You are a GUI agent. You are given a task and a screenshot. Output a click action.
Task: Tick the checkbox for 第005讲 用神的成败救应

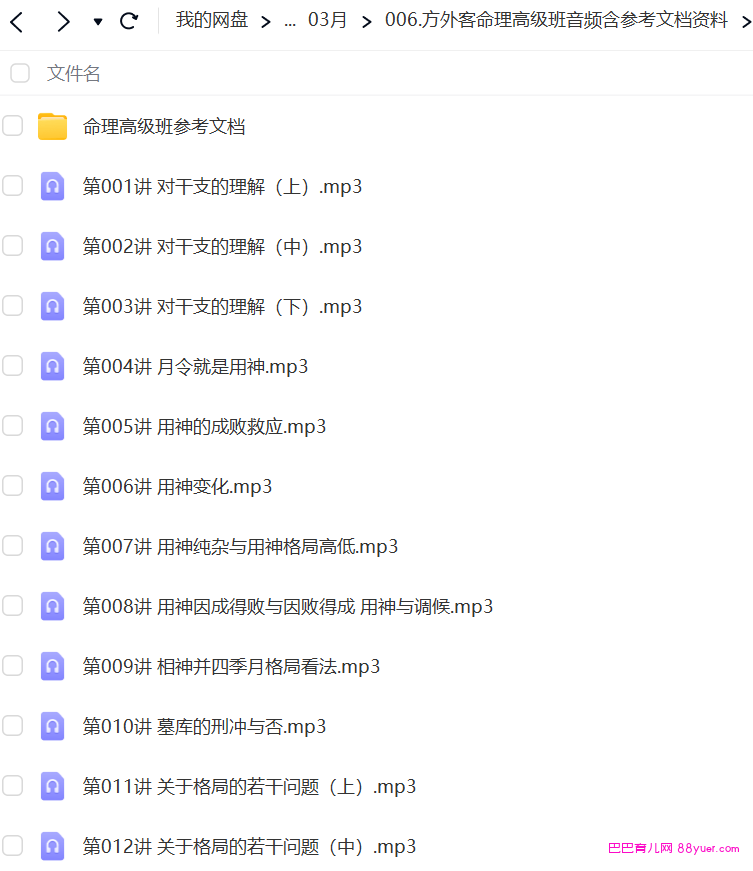12,426
